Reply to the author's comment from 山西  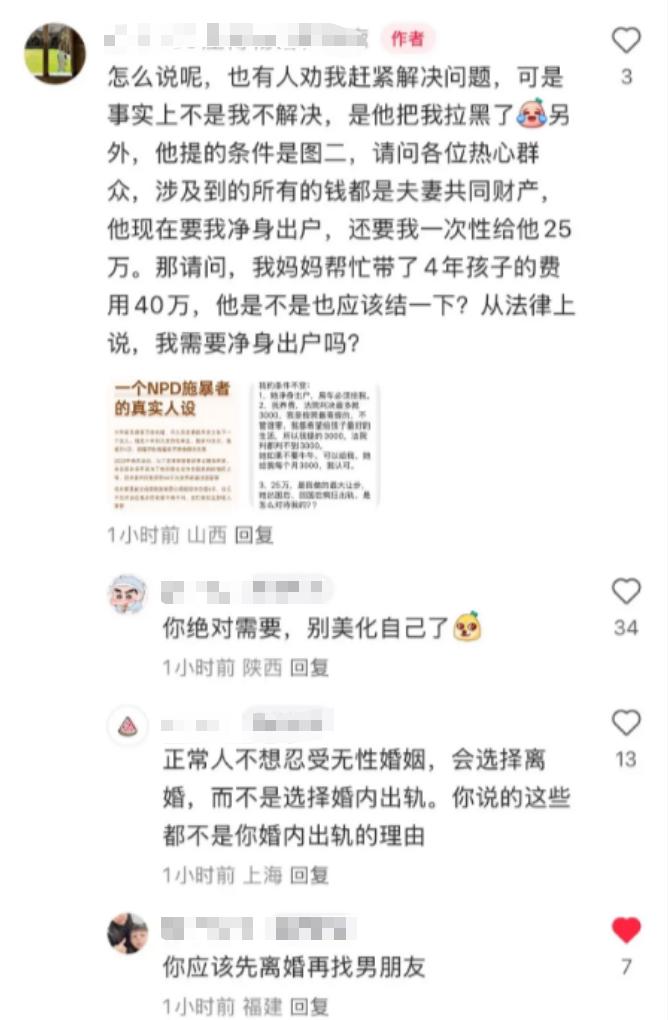pos(254,535)
